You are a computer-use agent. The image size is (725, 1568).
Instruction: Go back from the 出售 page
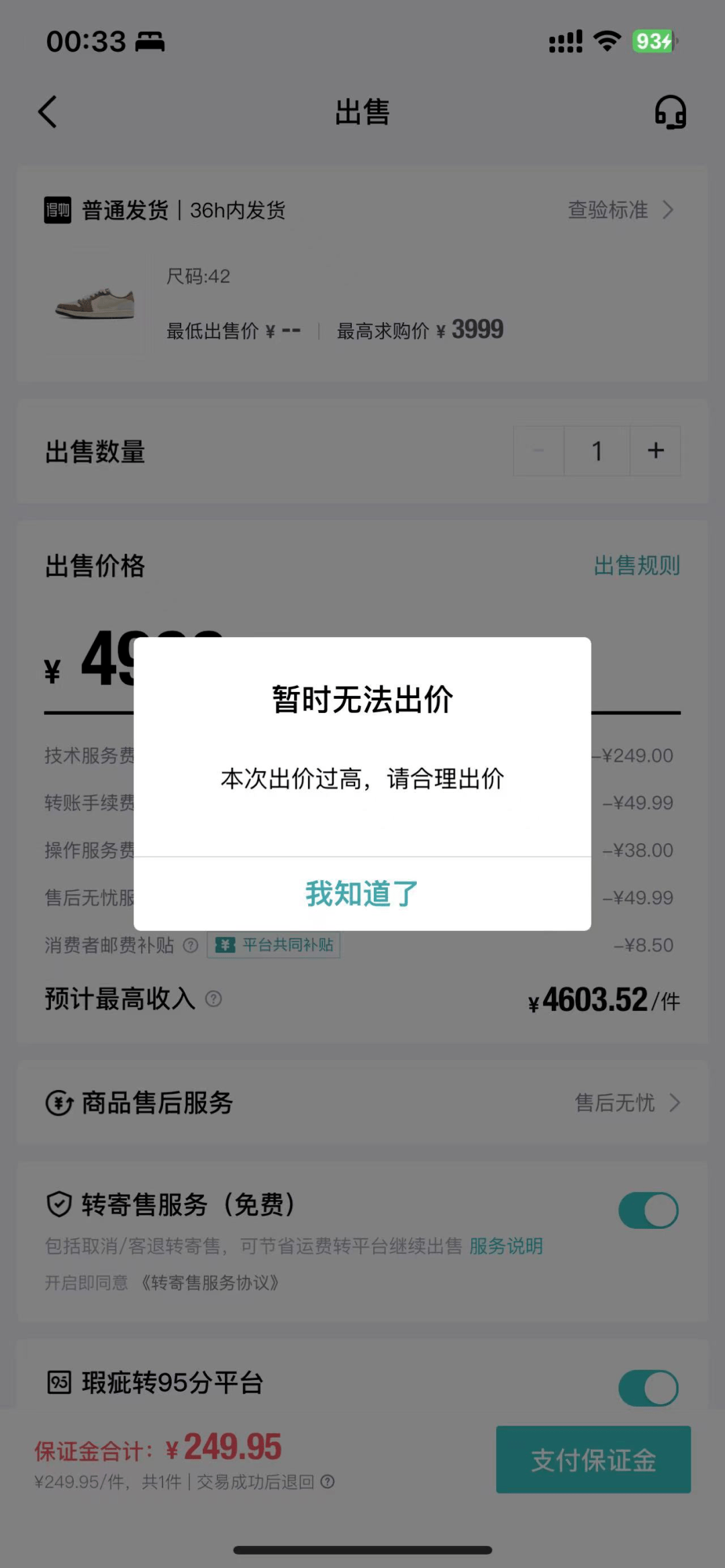click(48, 112)
